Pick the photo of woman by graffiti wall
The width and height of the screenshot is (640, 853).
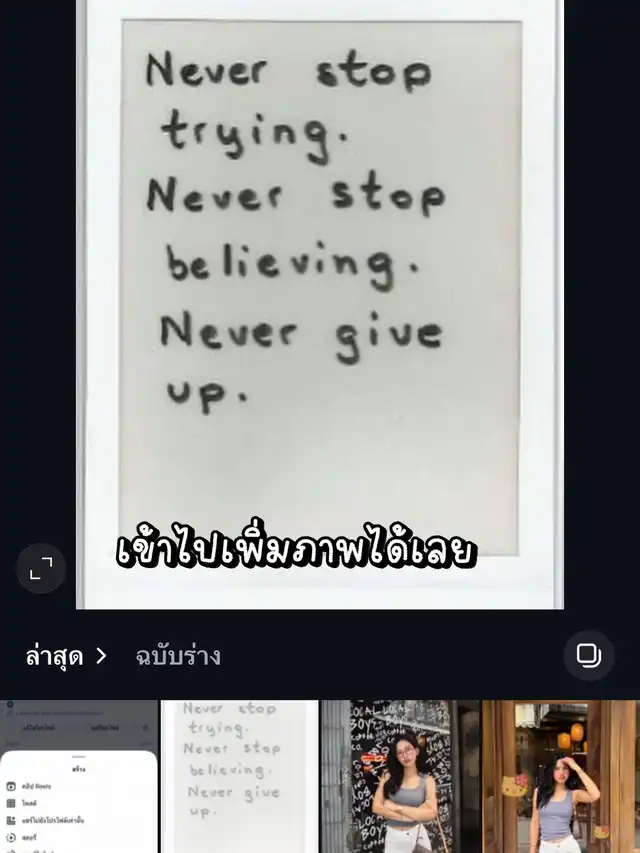[x=400, y=776]
